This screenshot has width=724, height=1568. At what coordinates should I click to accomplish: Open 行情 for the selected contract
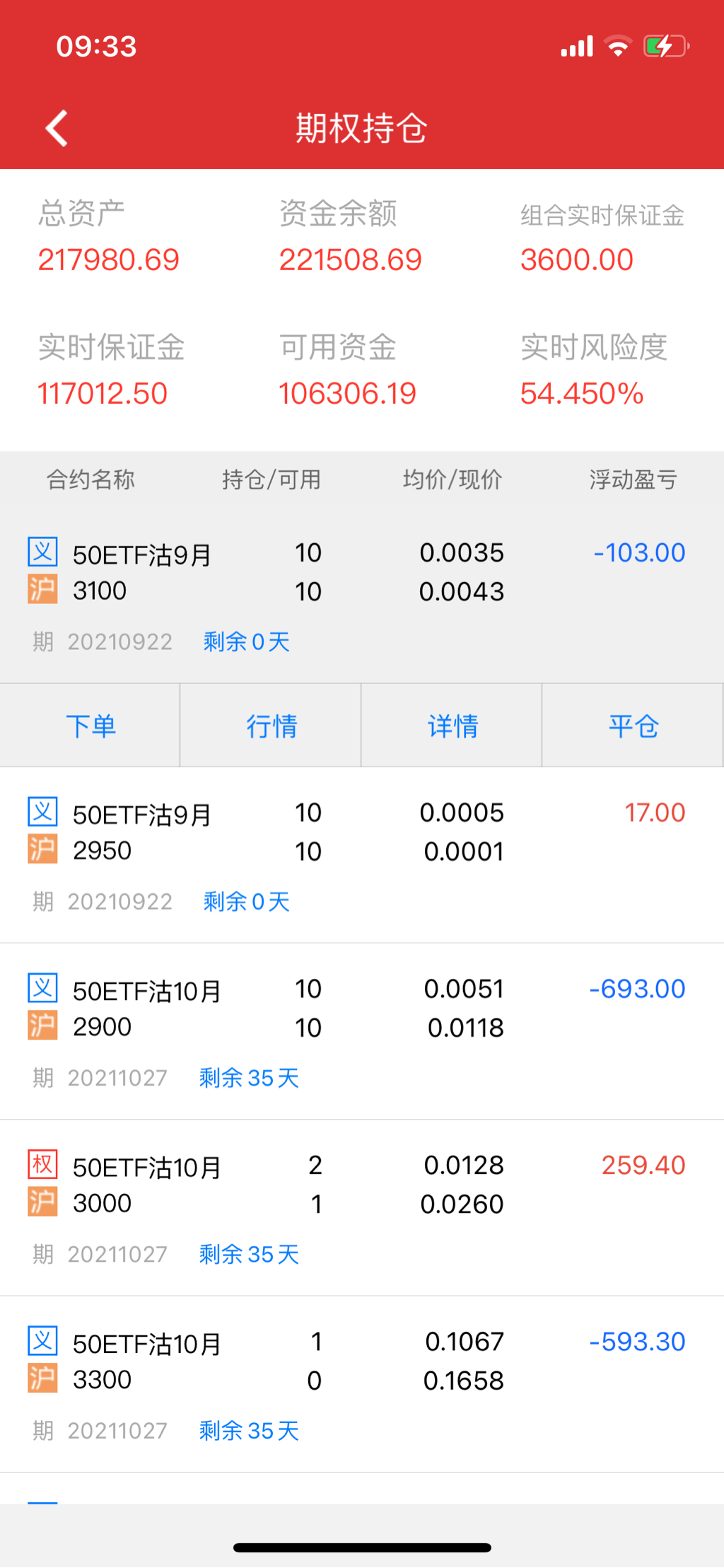[271, 726]
